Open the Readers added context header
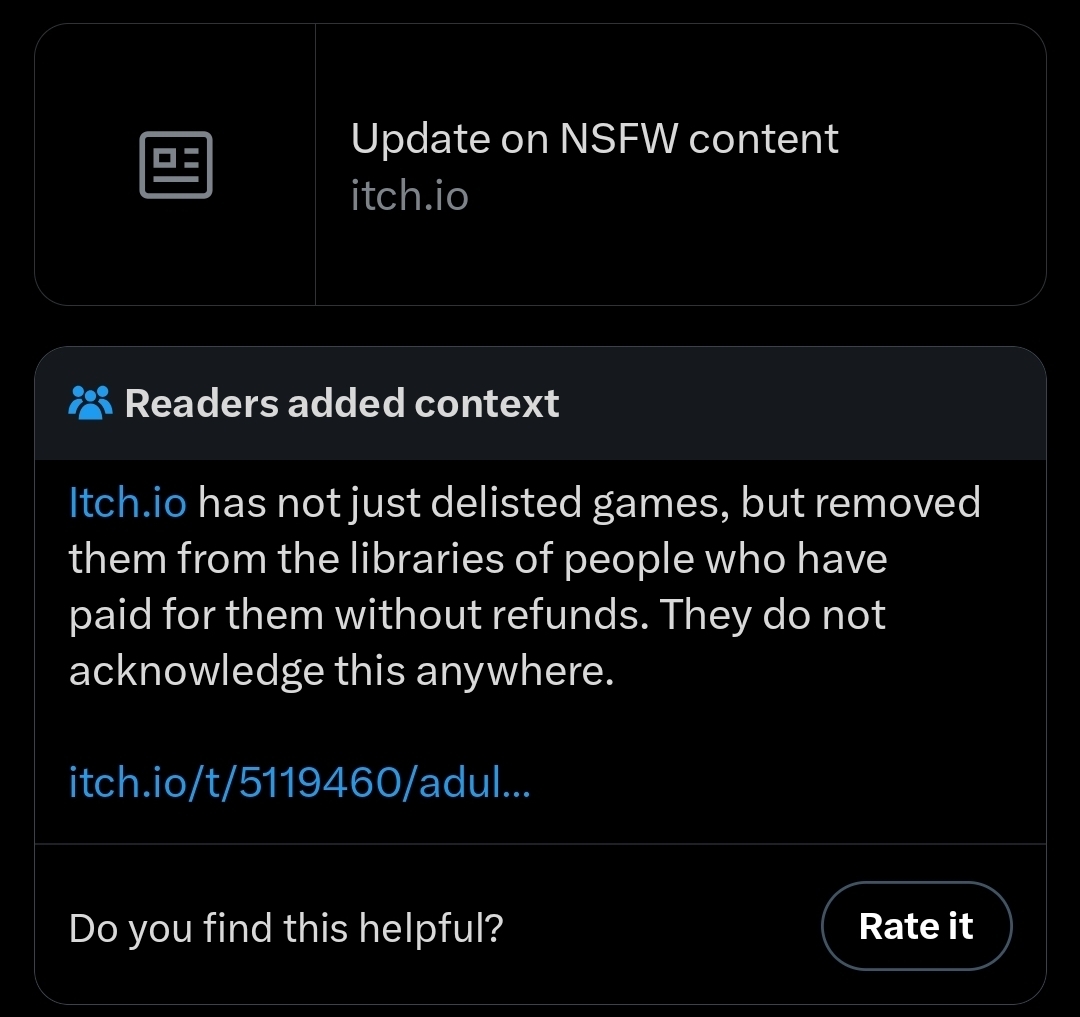Viewport: 1080px width, 1017px height. [x=341, y=403]
